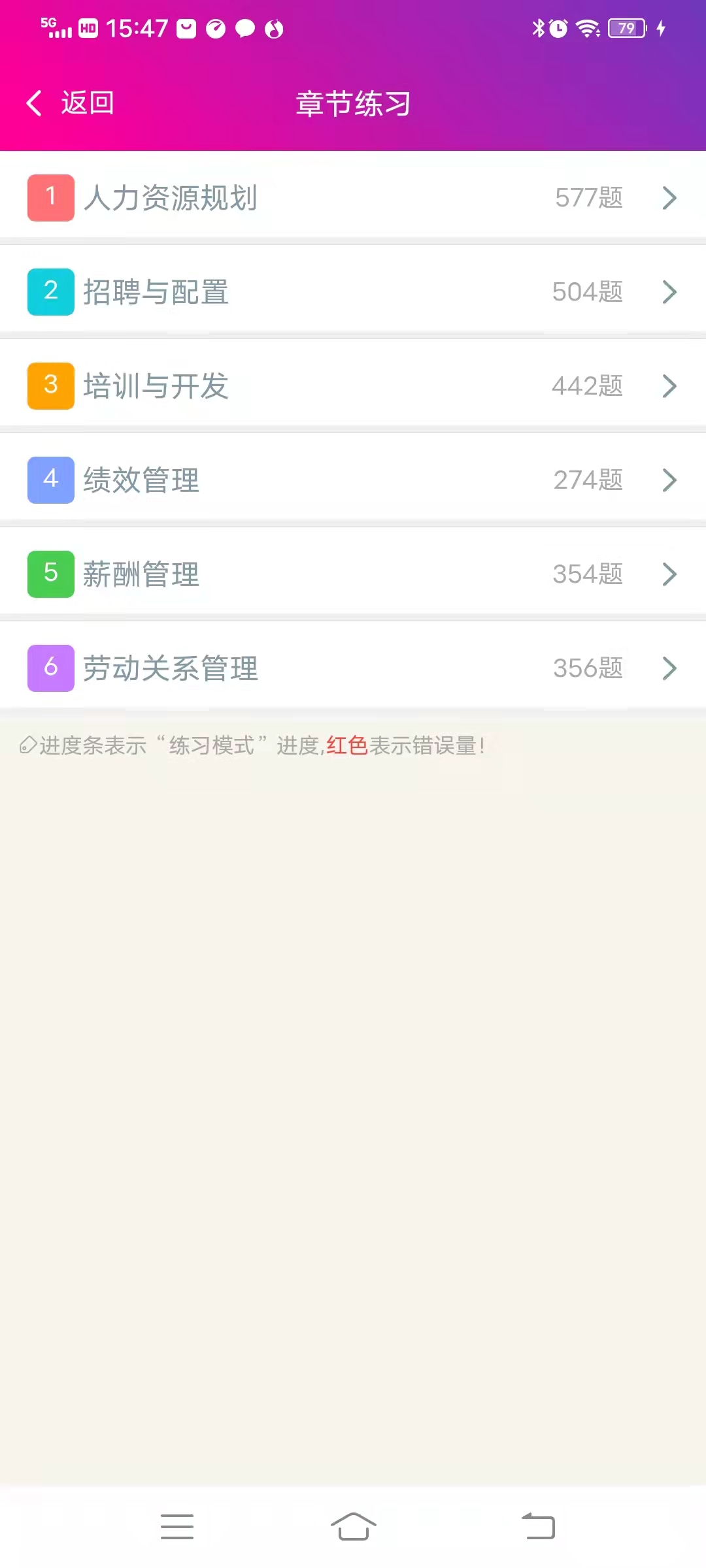Tap the blue number 4 badge icon

(50, 478)
